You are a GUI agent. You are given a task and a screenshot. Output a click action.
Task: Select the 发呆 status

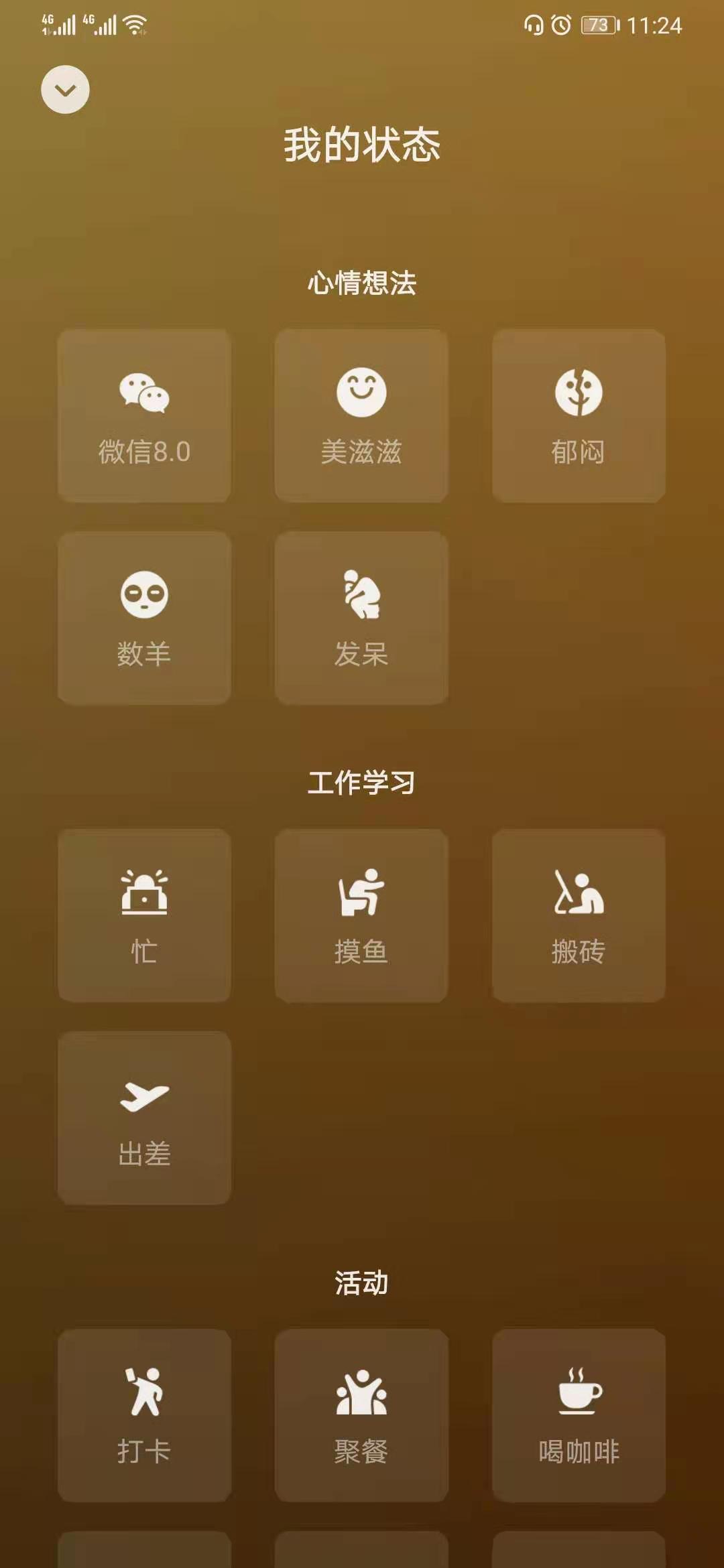pos(361,618)
